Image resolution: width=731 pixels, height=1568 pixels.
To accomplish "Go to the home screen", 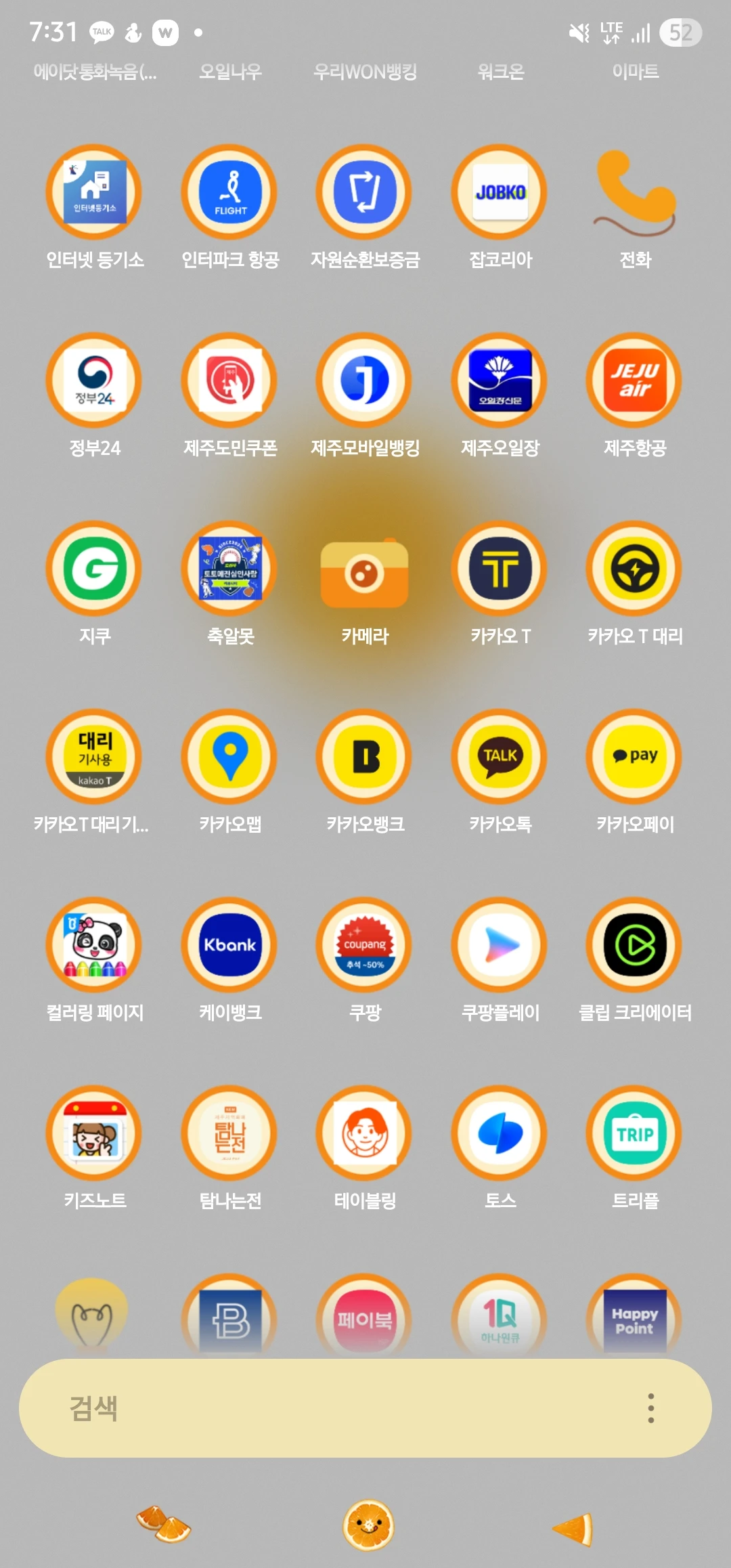I will 368,1525.
